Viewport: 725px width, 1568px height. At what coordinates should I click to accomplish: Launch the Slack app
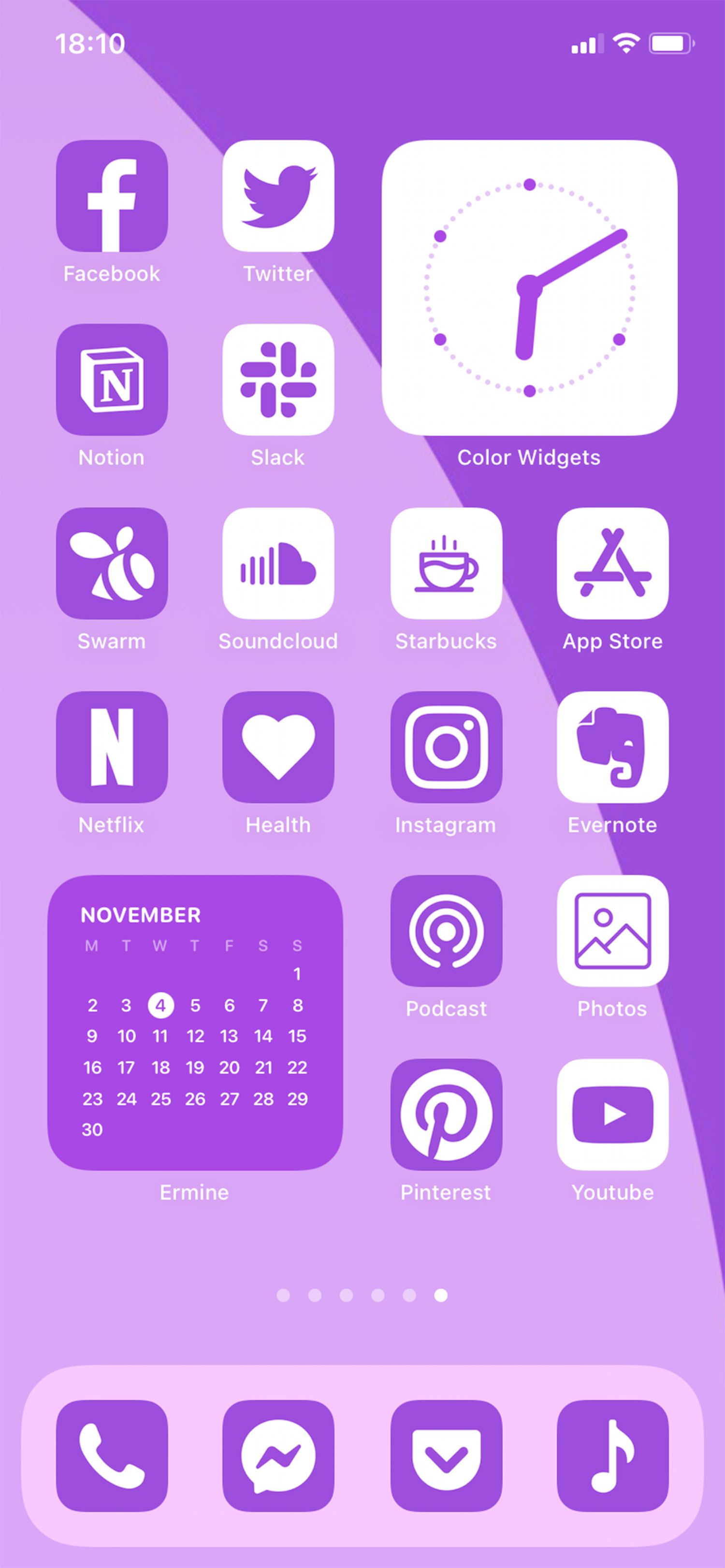click(x=278, y=380)
